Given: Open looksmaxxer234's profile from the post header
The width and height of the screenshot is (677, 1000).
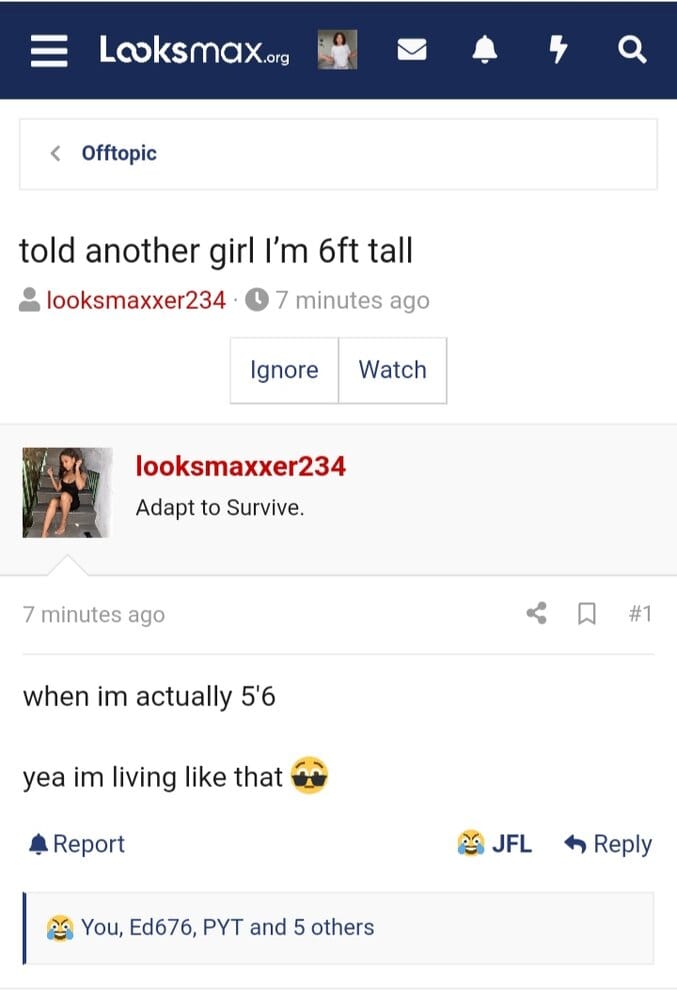Looking at the screenshot, I should click(240, 466).
